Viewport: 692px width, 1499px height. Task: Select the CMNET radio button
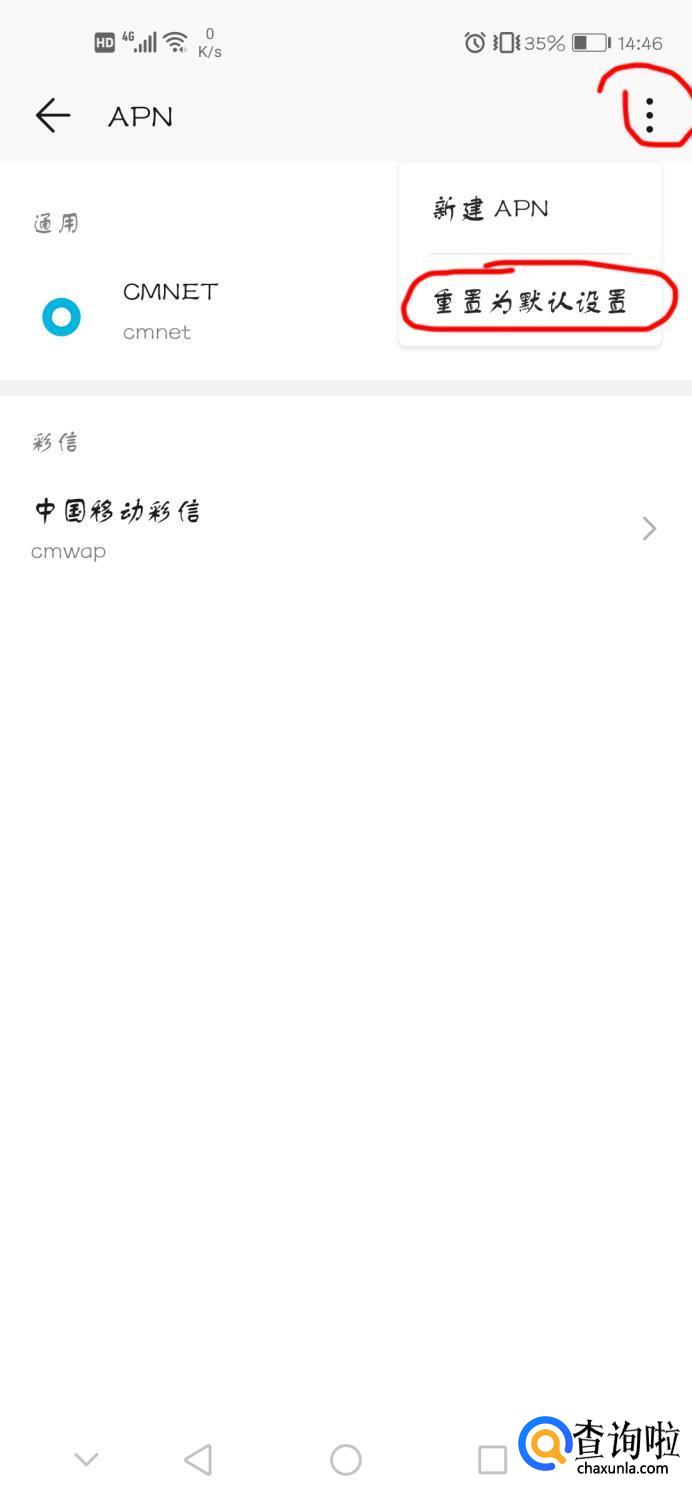pyautogui.click(x=61, y=317)
